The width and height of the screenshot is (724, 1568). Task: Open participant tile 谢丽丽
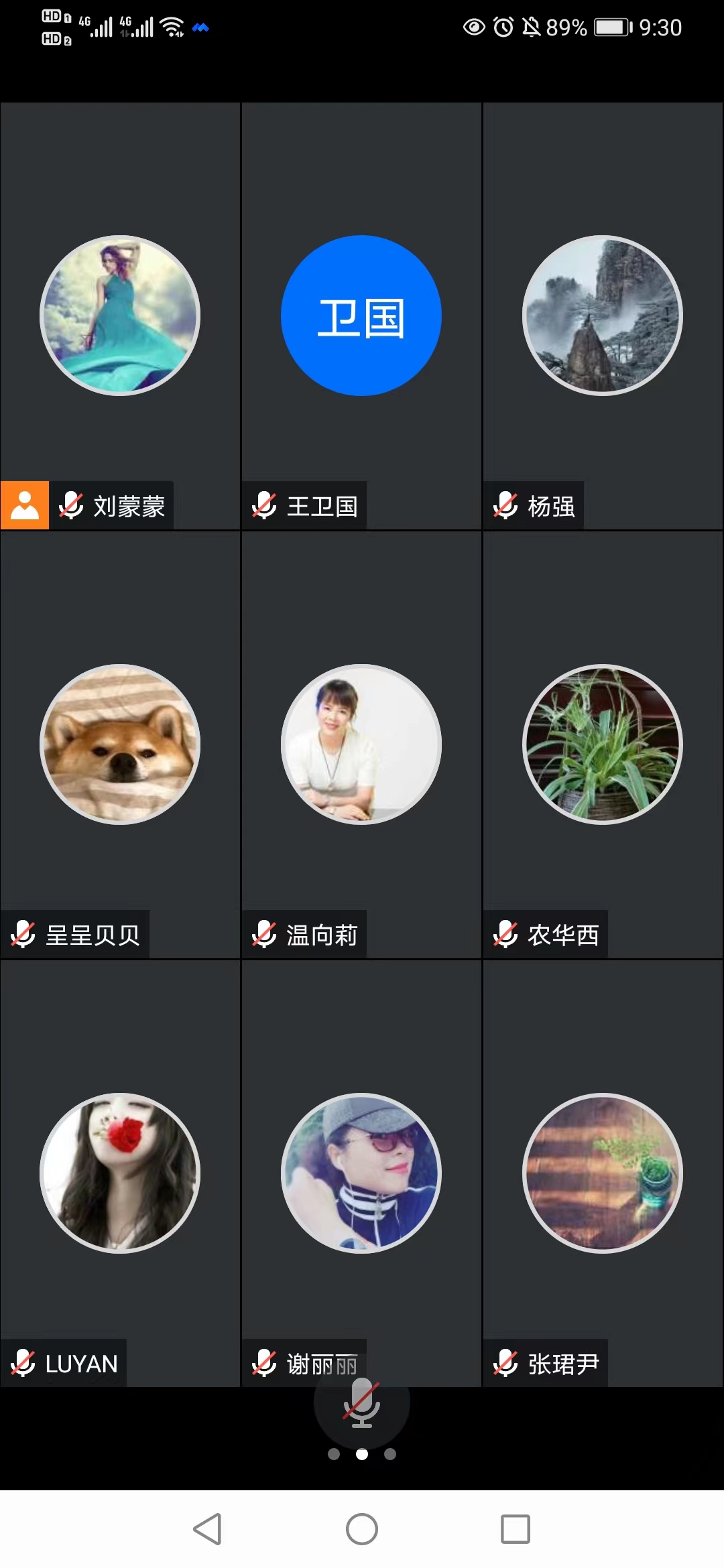(361, 1173)
